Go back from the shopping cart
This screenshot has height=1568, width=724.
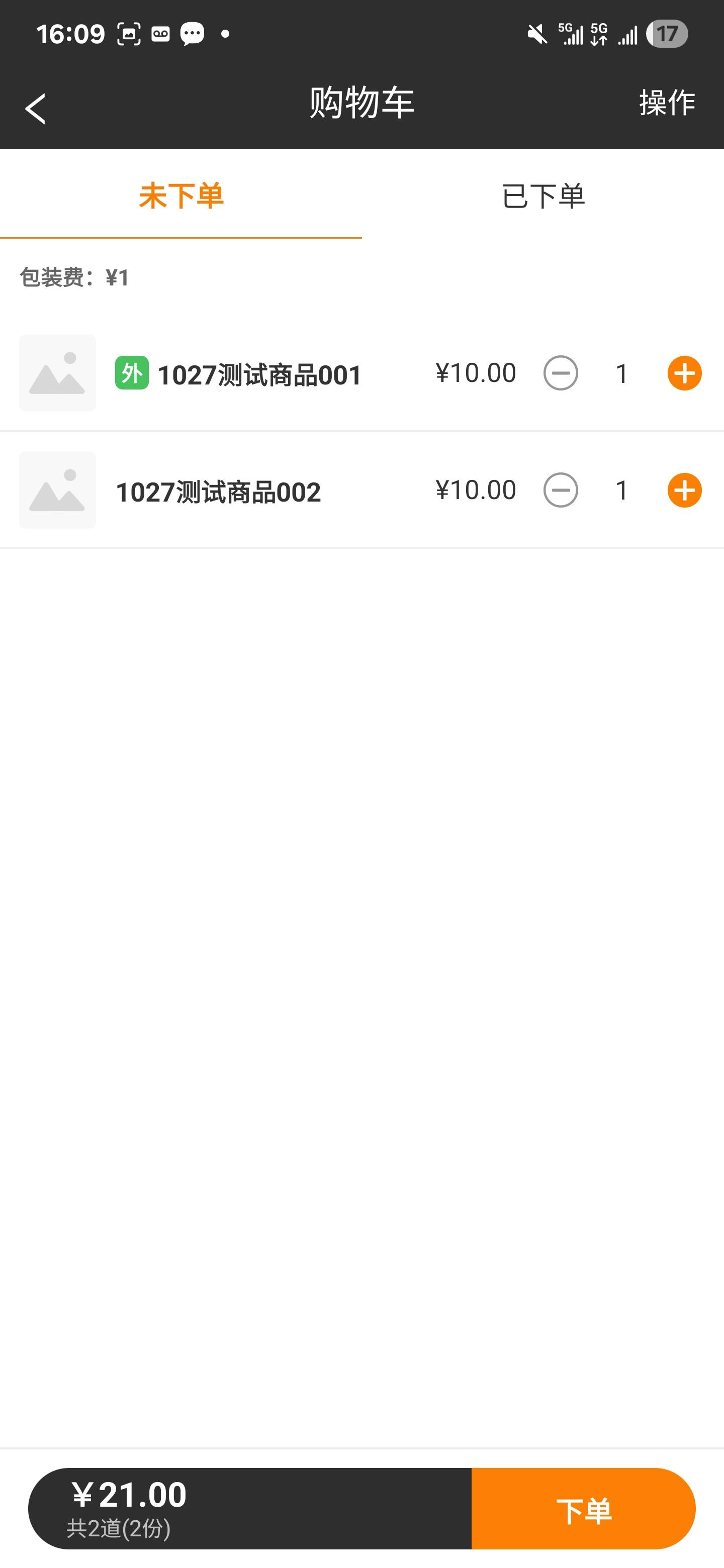tap(35, 109)
